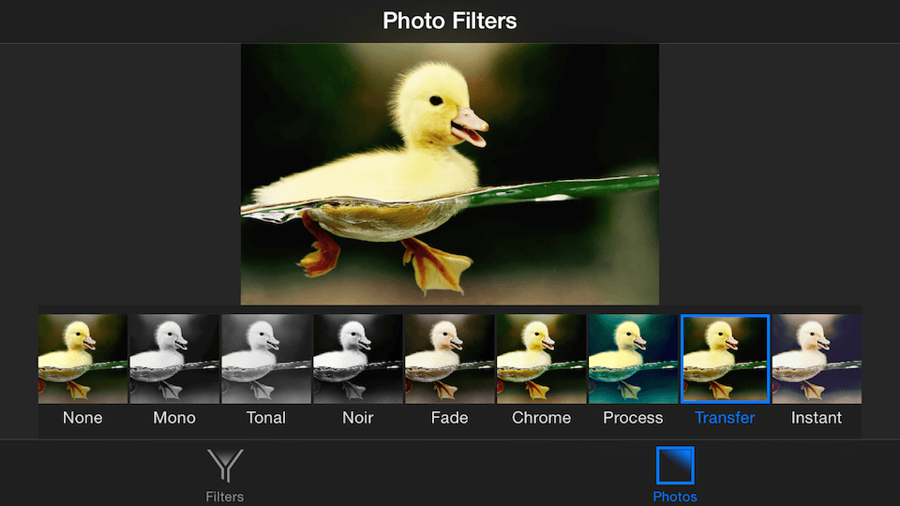Choose the Tonal filter

pyautogui.click(x=266, y=360)
